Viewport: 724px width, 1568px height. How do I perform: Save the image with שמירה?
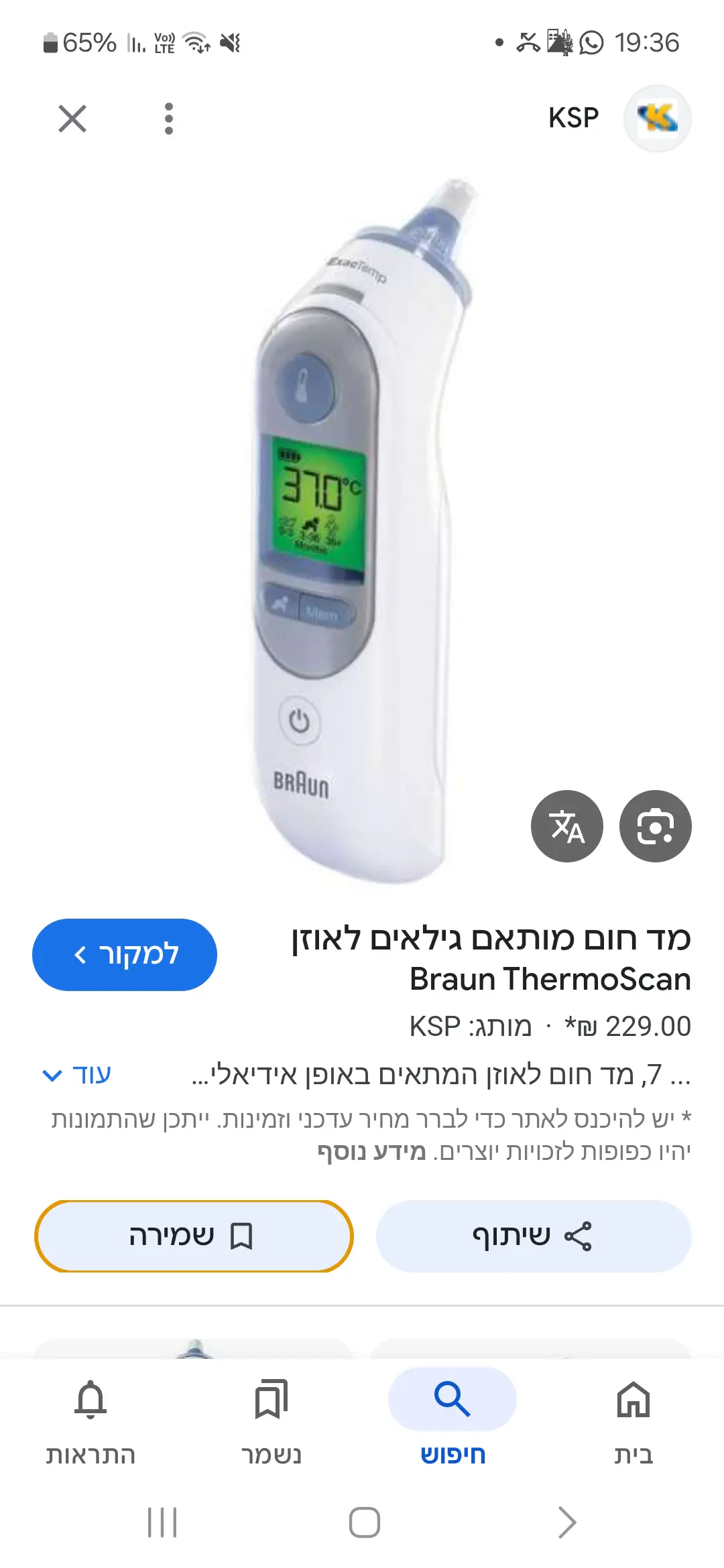194,1236
